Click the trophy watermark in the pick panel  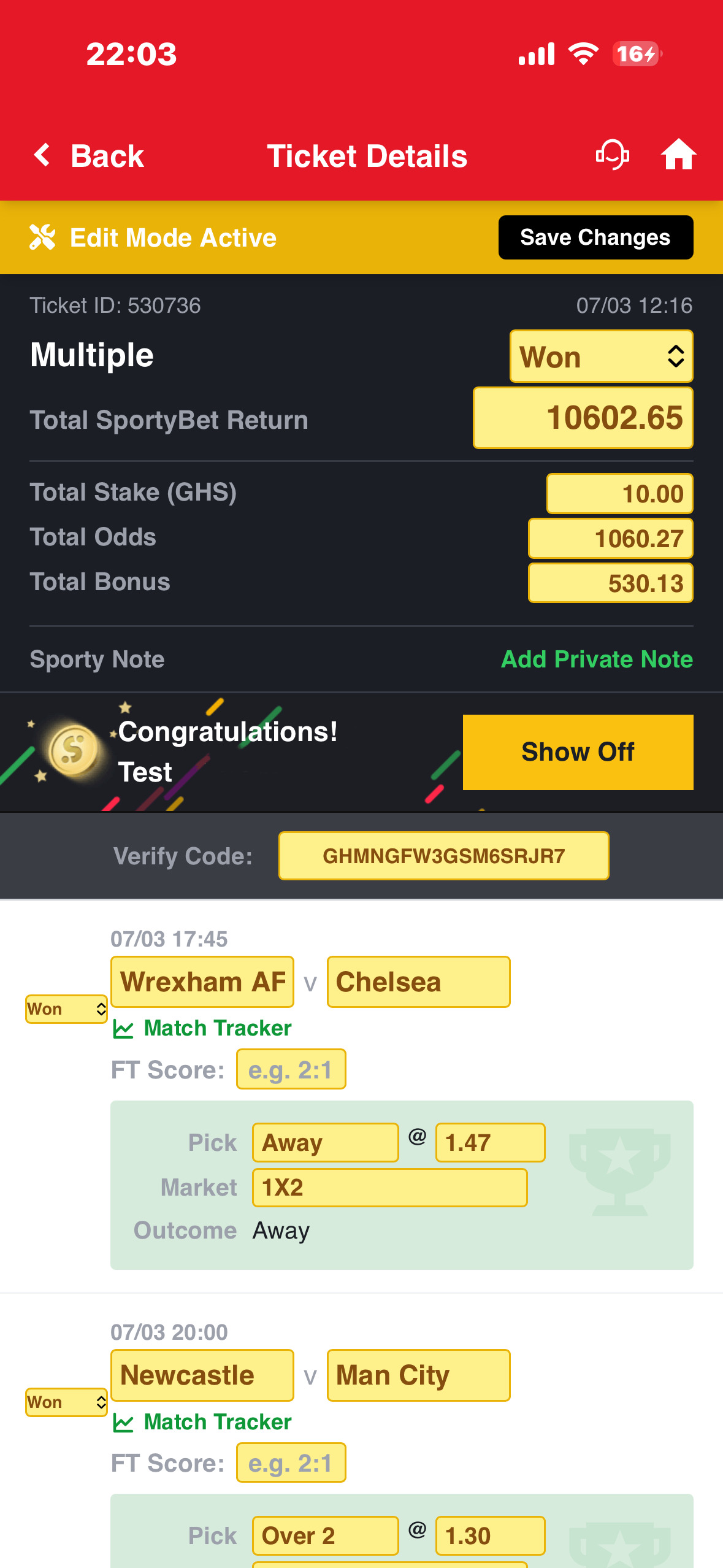[619, 1173]
